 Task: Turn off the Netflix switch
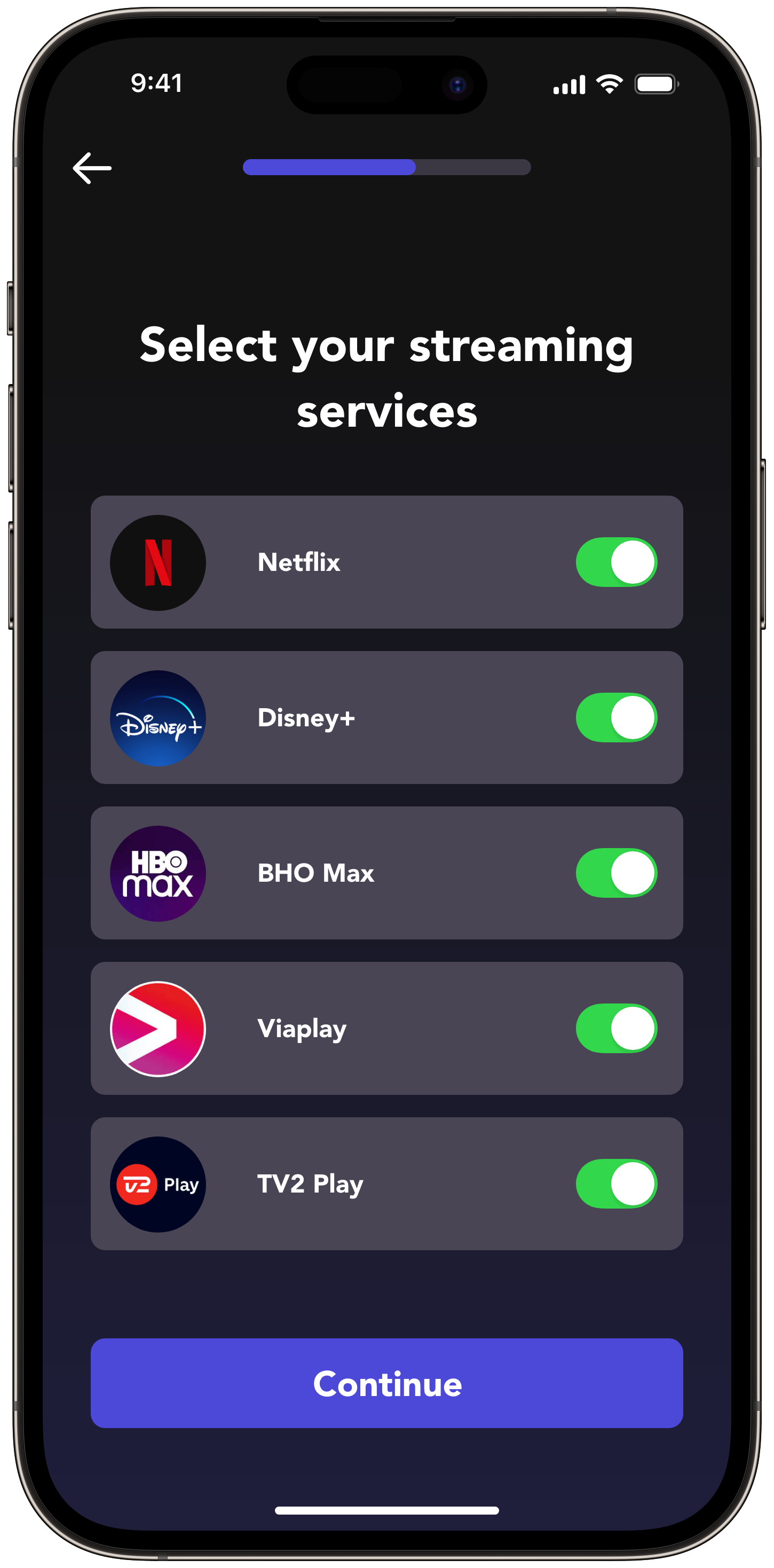click(616, 562)
